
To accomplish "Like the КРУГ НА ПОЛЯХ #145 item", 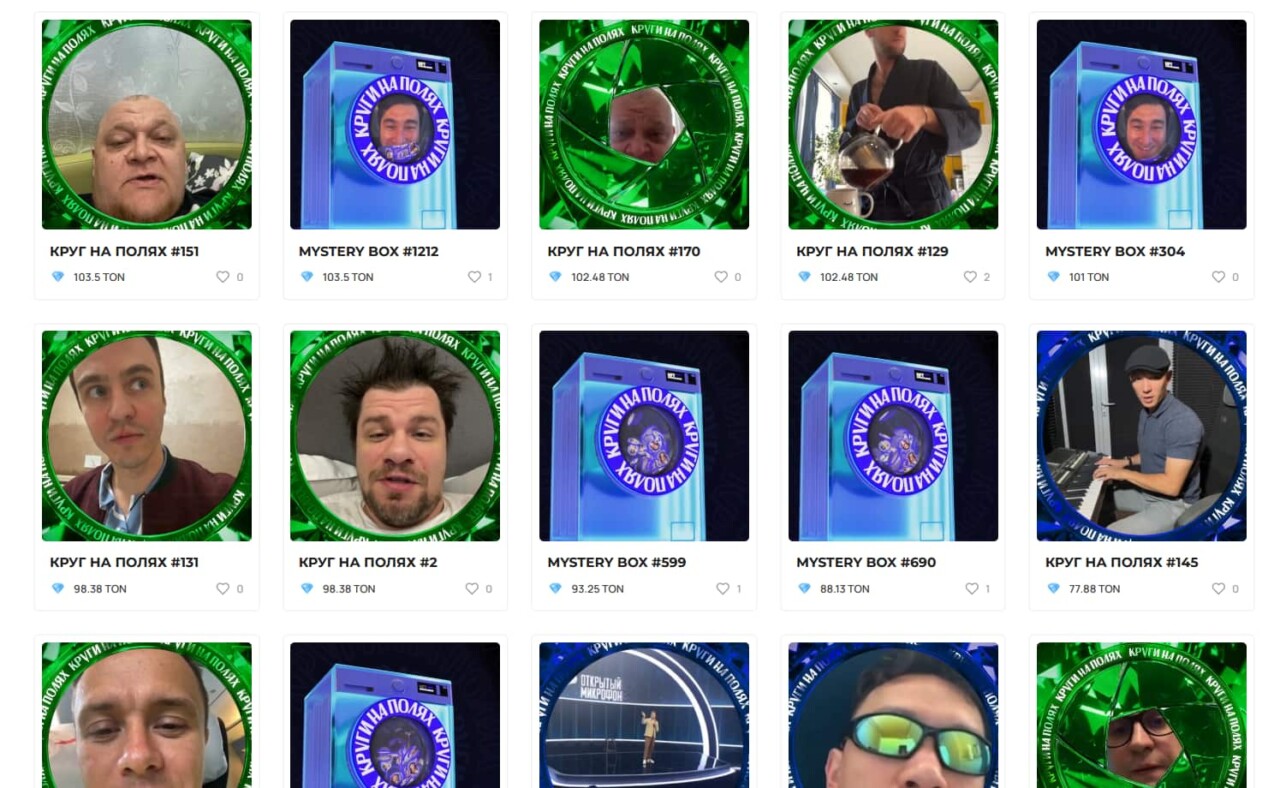I will point(1218,589).
